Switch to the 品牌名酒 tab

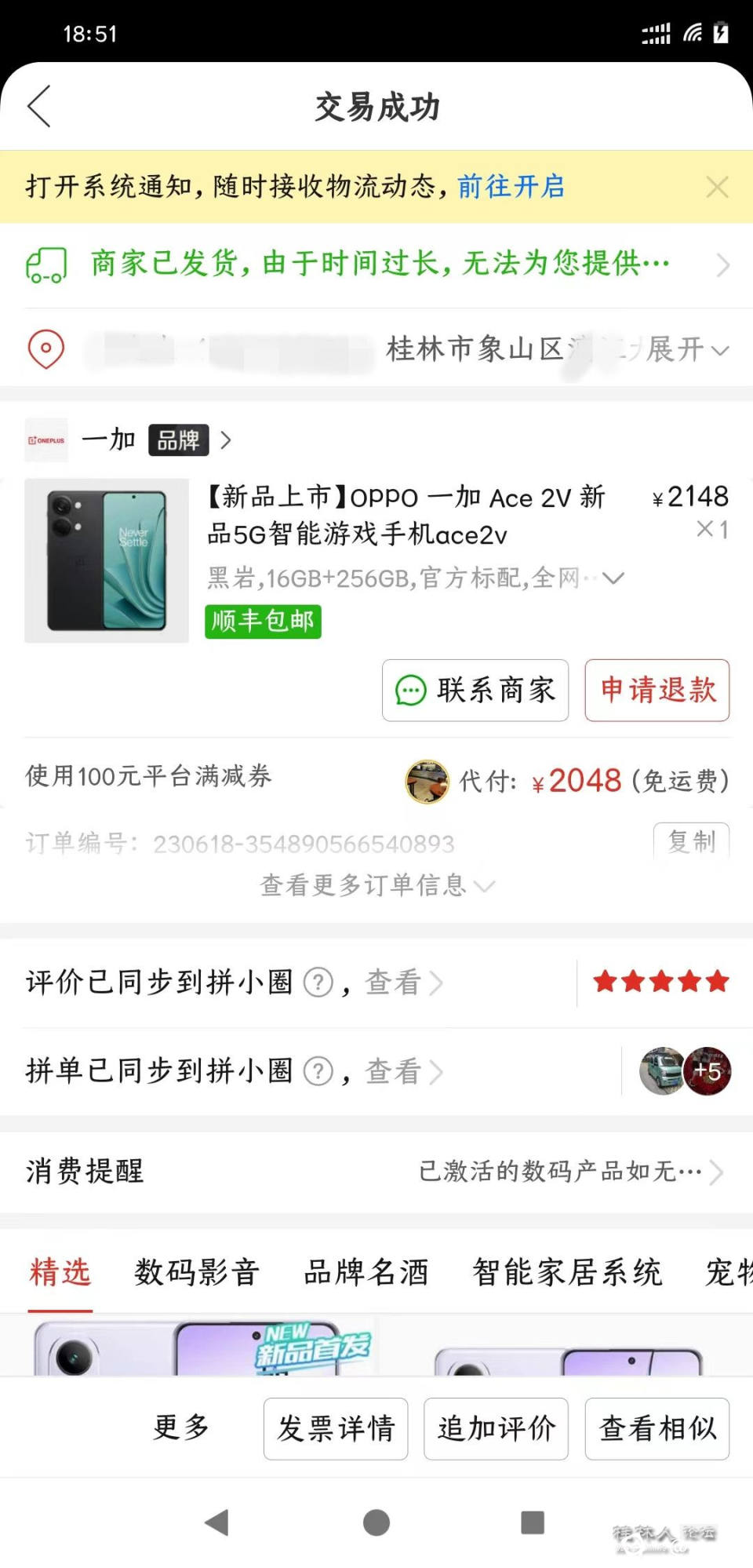(366, 1272)
